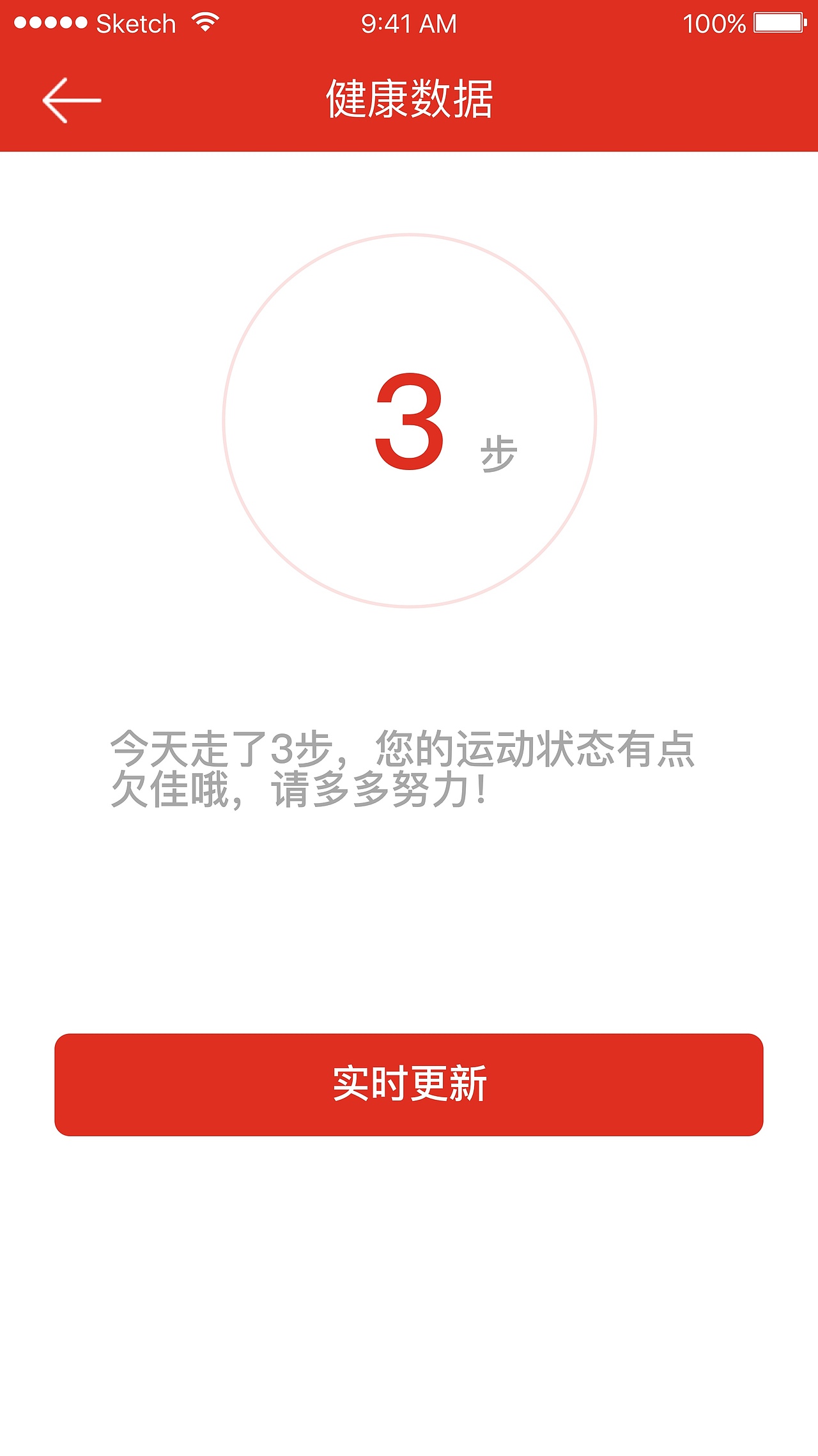
Task: Tap the white content area below the circle
Action: tap(409, 927)
